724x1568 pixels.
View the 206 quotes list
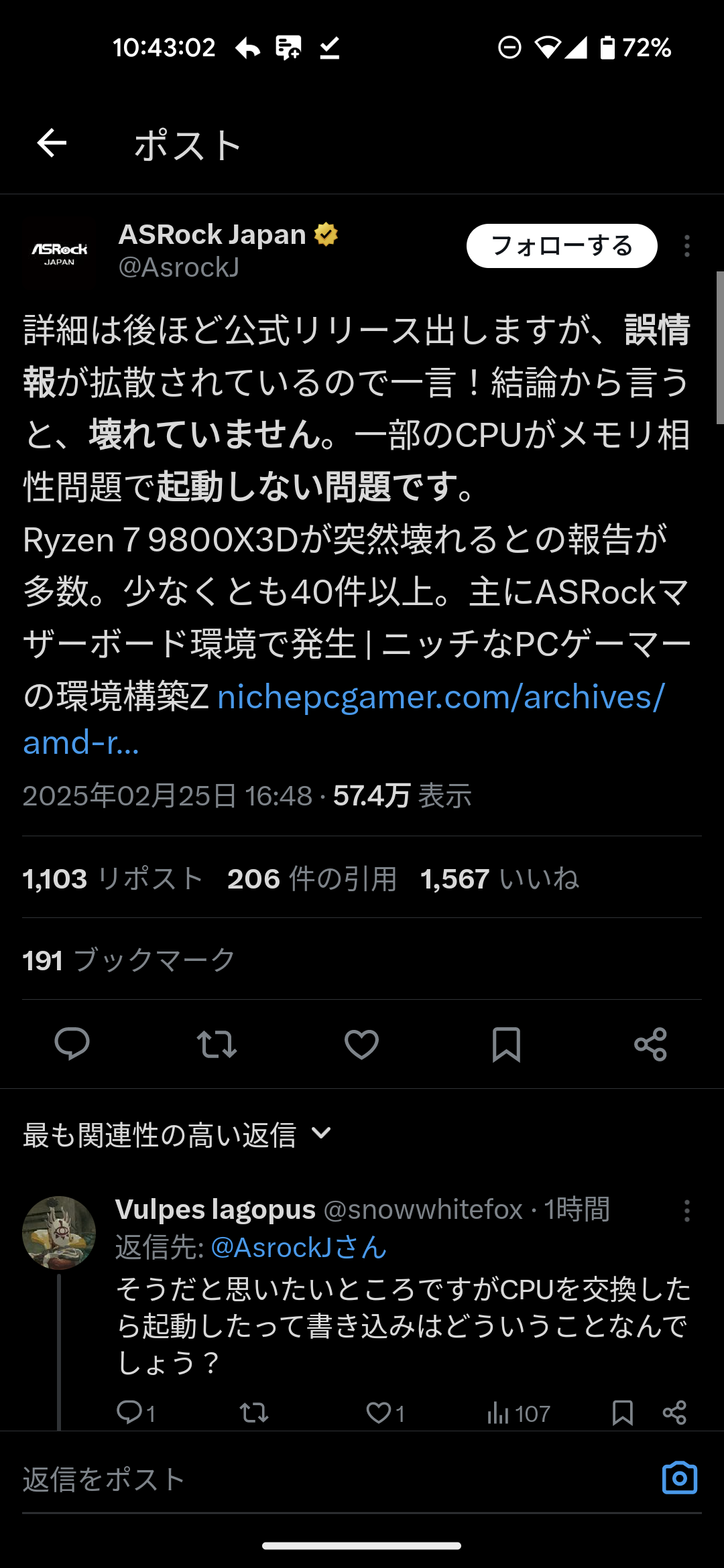pos(312,878)
